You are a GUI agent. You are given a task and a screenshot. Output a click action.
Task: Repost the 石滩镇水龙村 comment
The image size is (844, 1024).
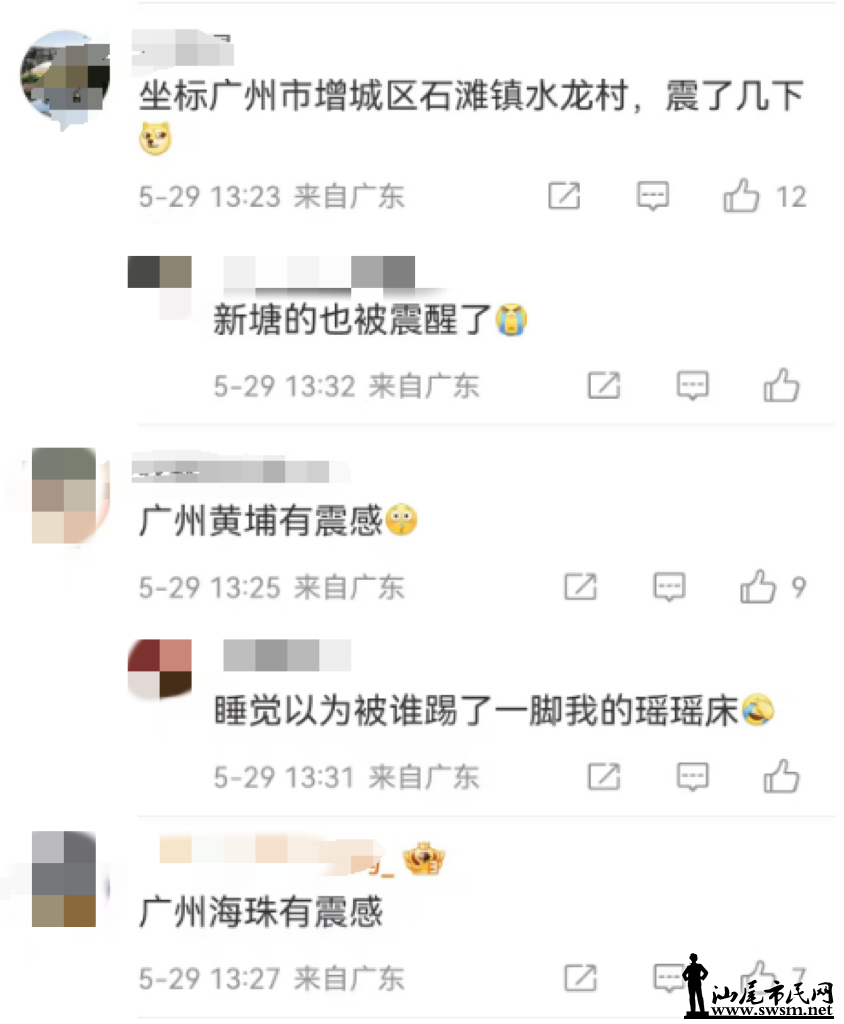[564, 196]
